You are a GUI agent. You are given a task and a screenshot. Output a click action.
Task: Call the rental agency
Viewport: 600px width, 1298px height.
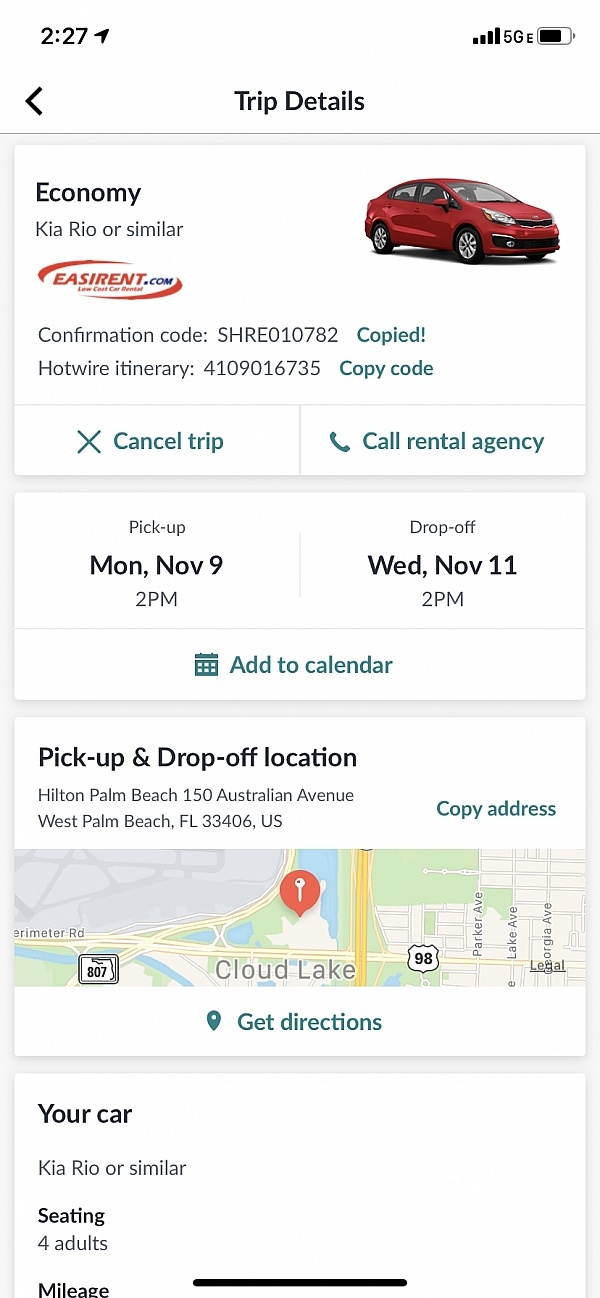click(437, 441)
